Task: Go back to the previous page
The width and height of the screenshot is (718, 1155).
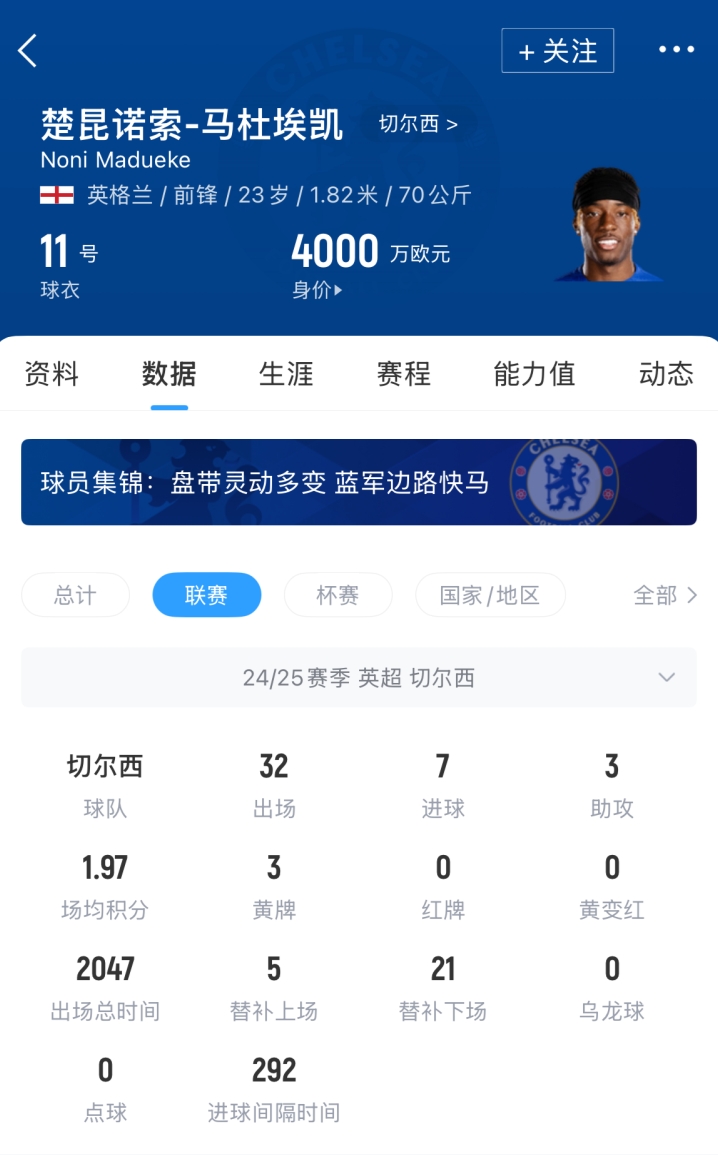Action: point(28,51)
